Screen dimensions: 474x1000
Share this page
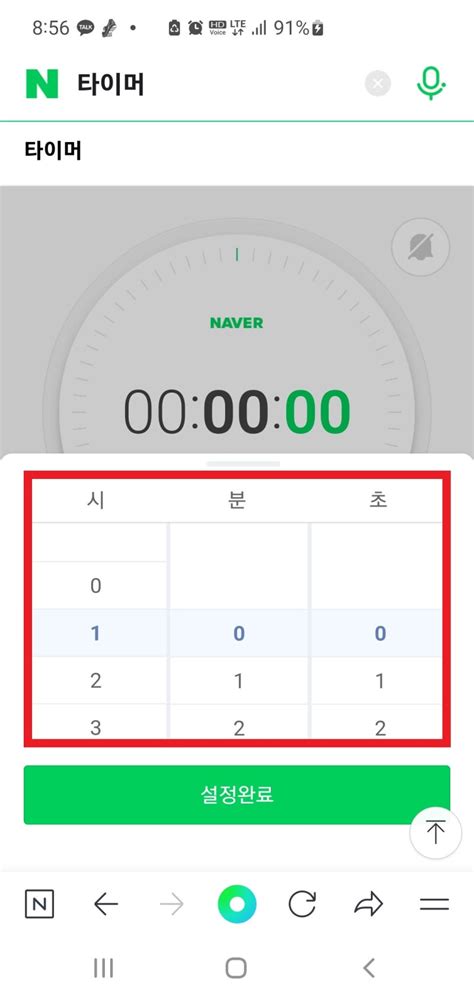pos(369,904)
